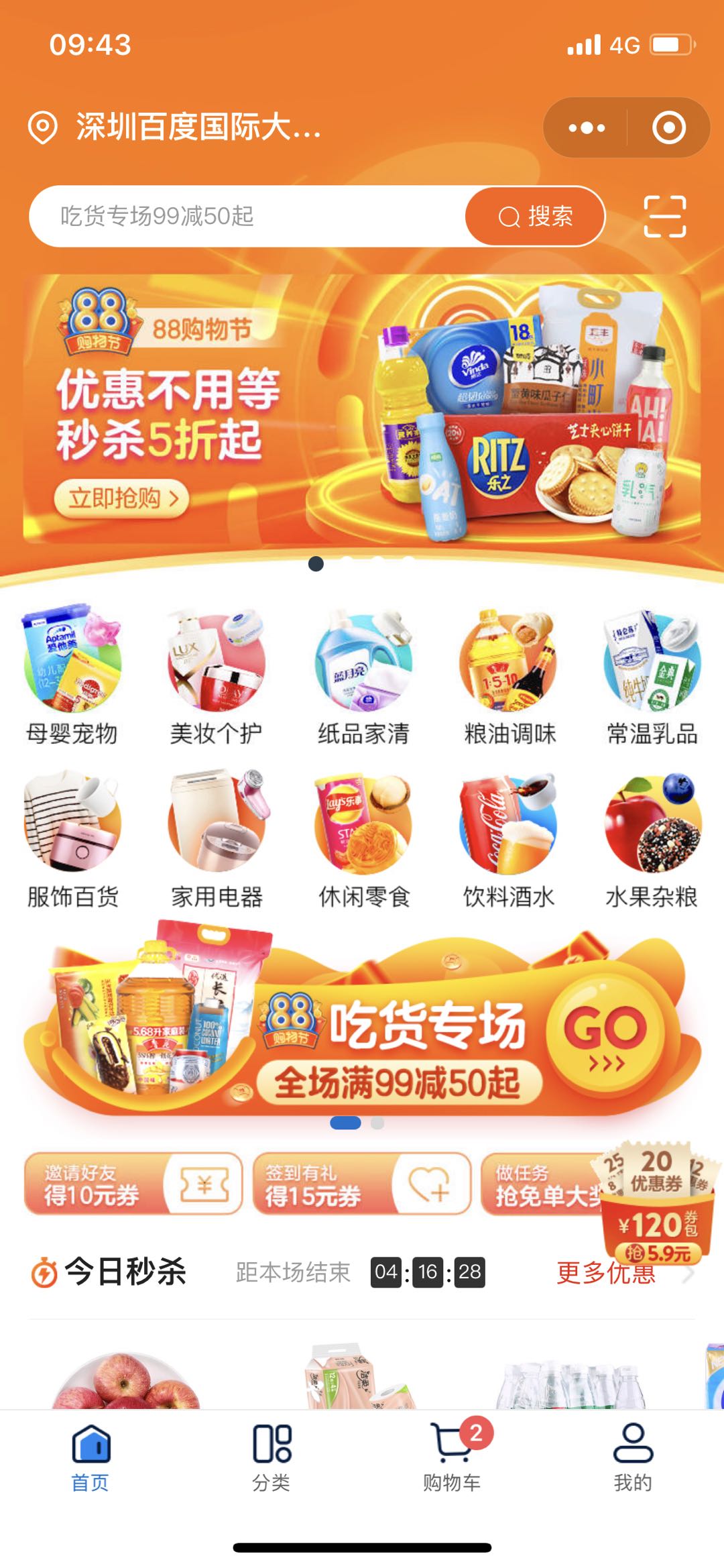Screen dimensions: 724x1568
Task: Open 母婴宠物 category
Action: tap(72, 675)
